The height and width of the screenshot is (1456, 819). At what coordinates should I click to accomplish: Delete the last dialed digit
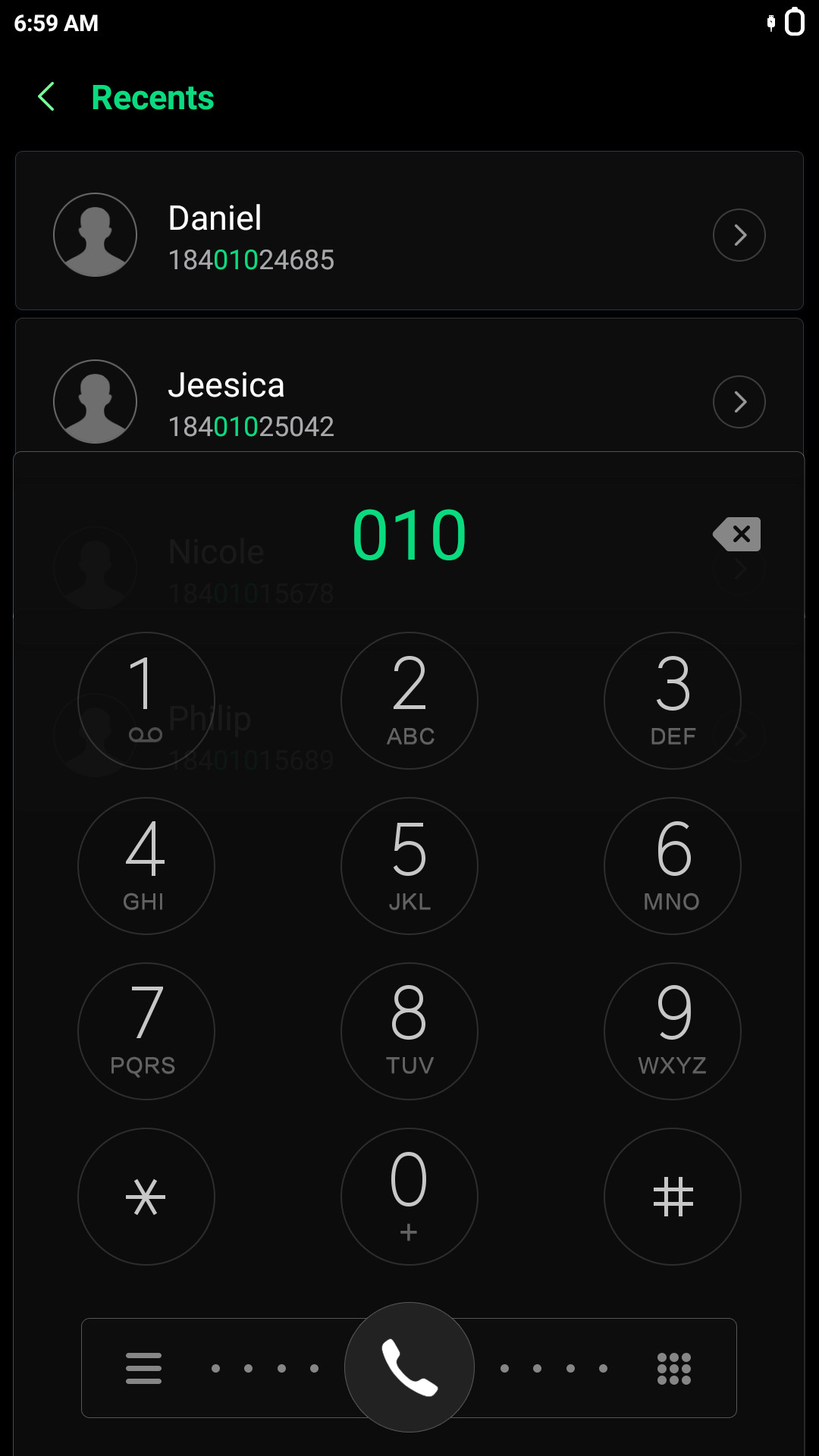pos(737,535)
